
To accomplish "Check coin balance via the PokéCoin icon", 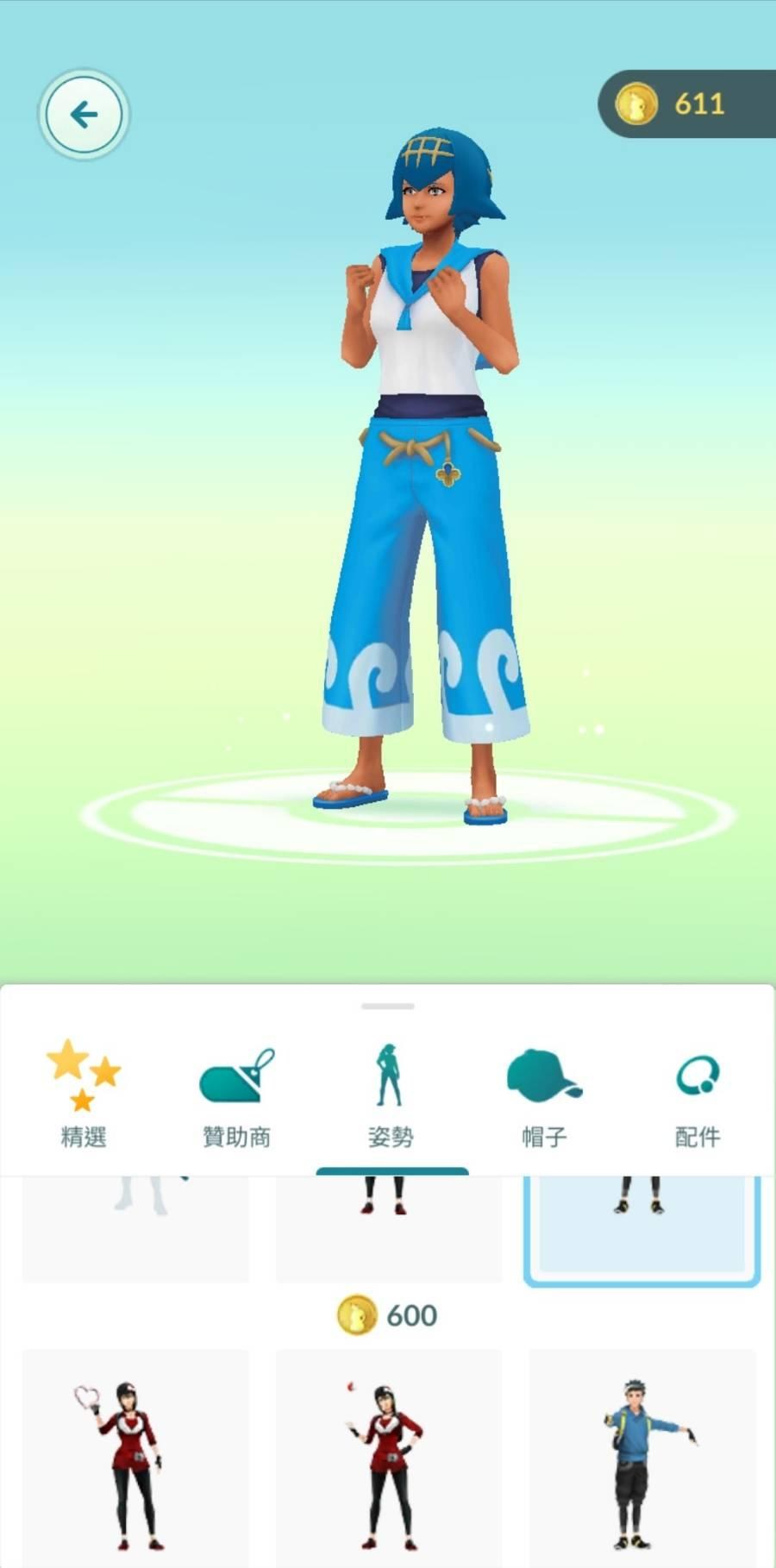I will coord(636,103).
